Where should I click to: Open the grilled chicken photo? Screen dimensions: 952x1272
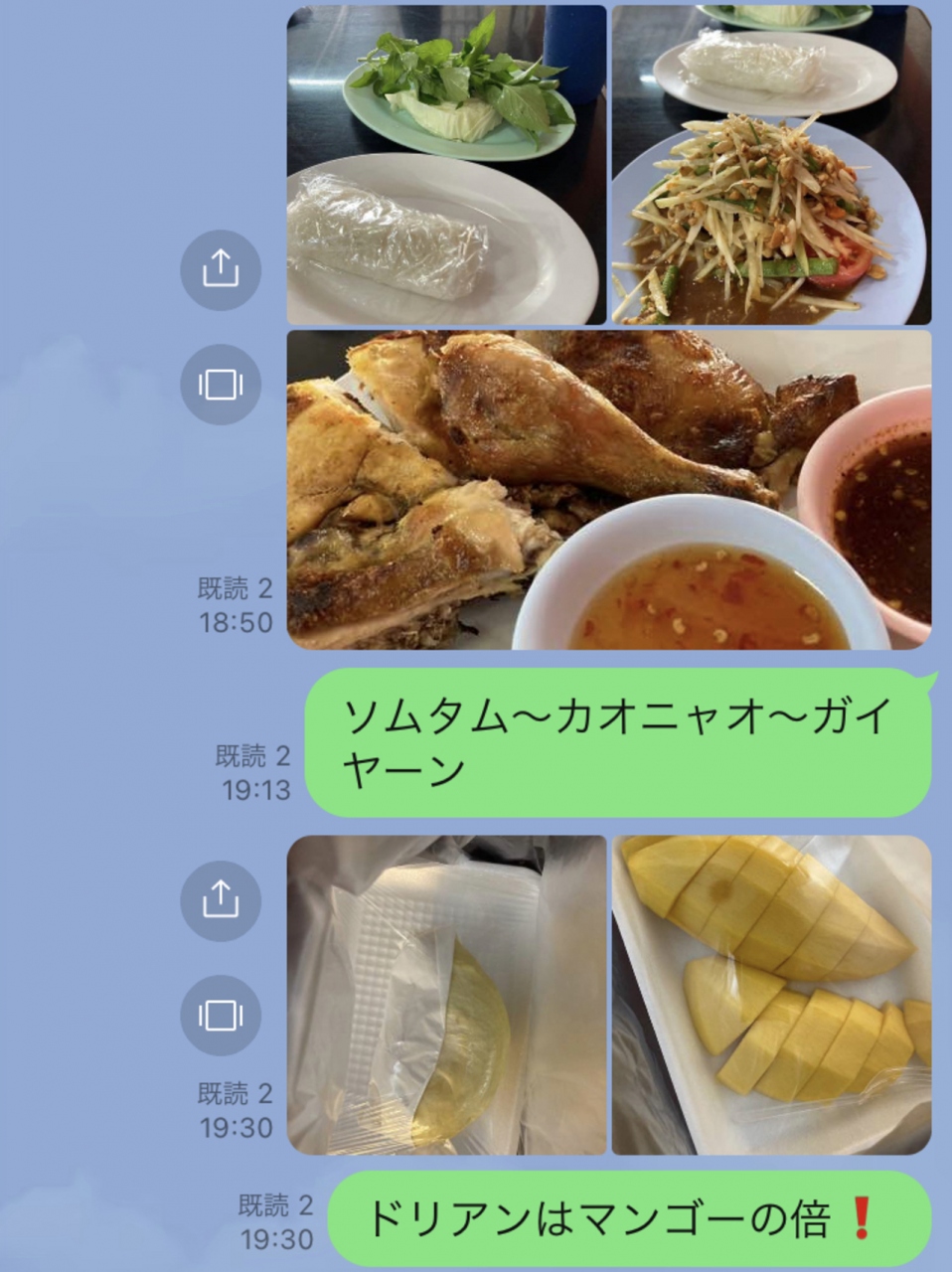pos(608,490)
